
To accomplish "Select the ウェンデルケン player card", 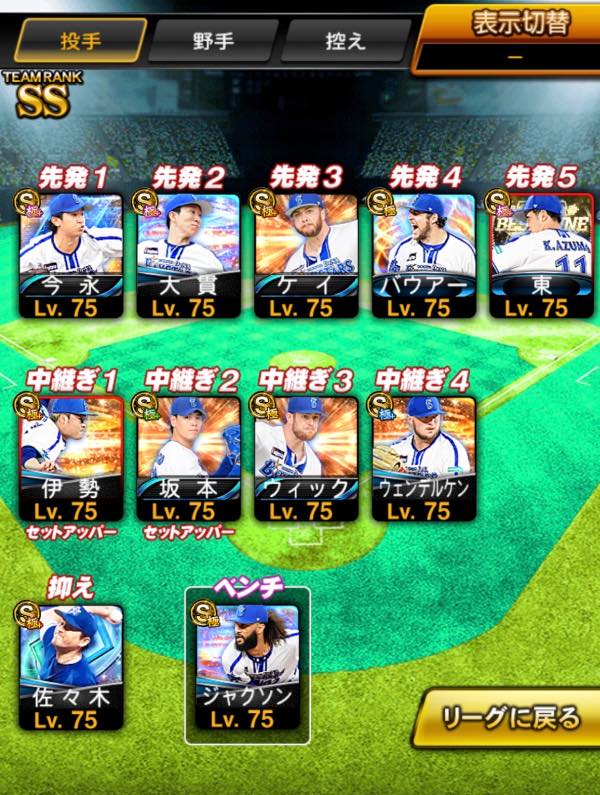I will (423, 458).
